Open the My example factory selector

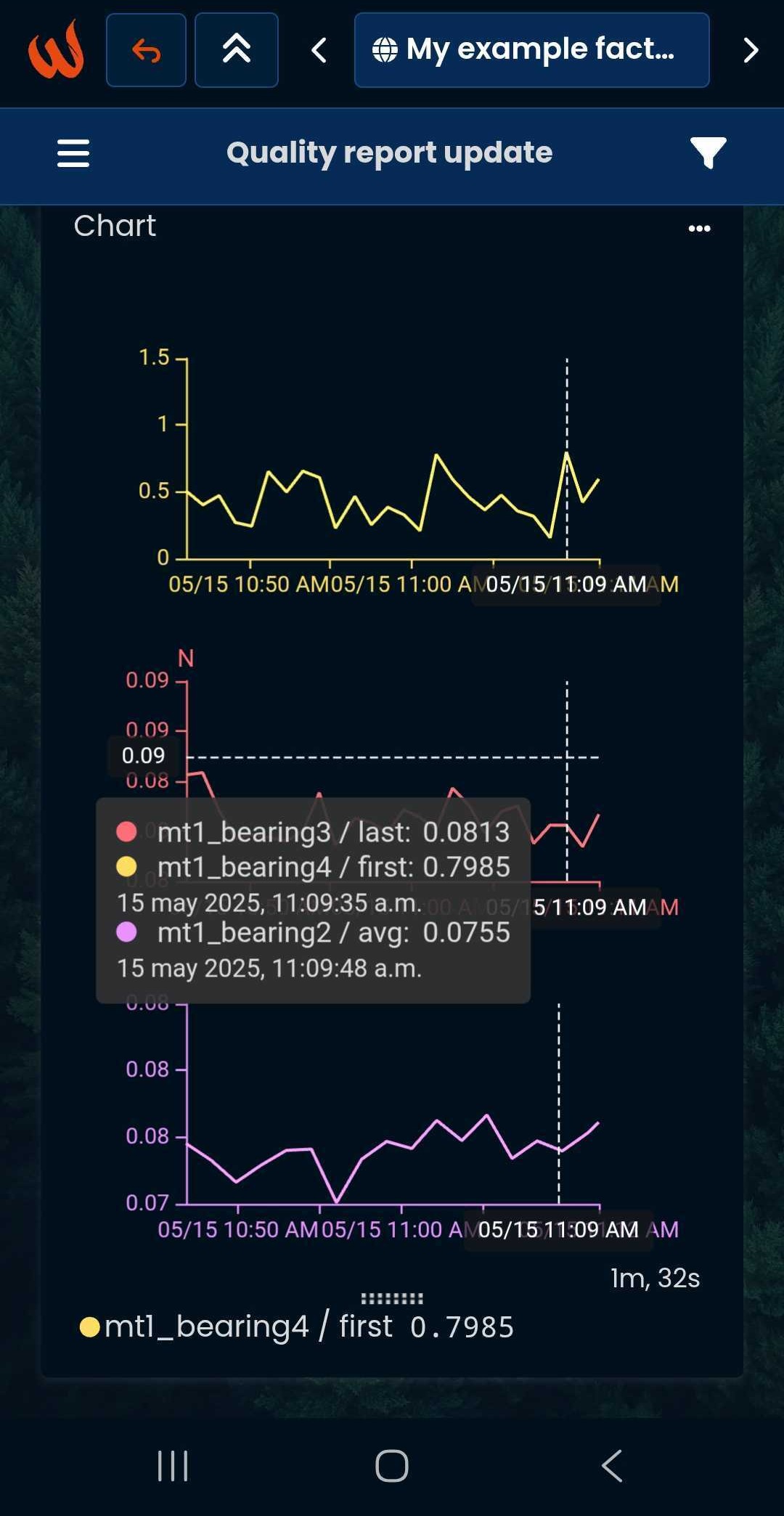pyautogui.click(x=531, y=51)
